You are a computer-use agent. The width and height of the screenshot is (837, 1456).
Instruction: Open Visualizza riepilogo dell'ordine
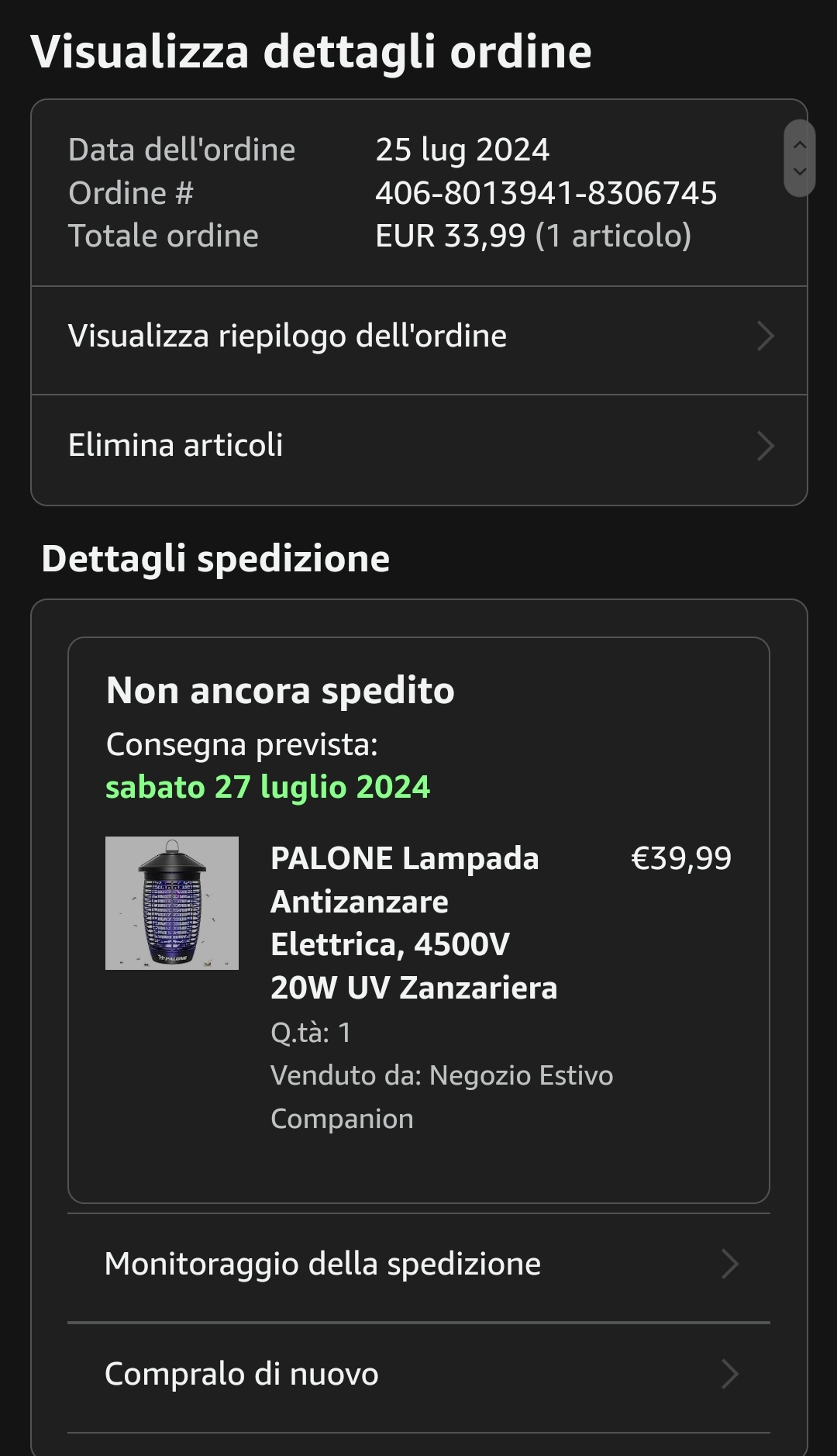click(x=418, y=337)
